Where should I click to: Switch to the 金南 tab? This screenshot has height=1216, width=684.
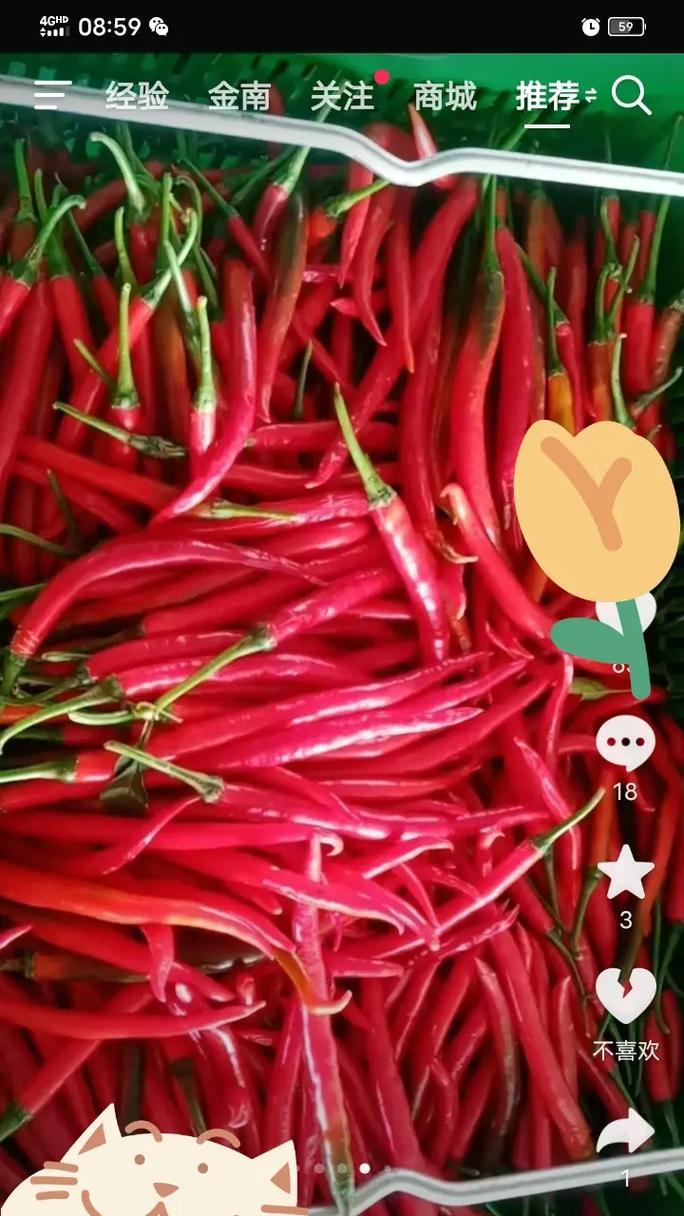(x=239, y=97)
